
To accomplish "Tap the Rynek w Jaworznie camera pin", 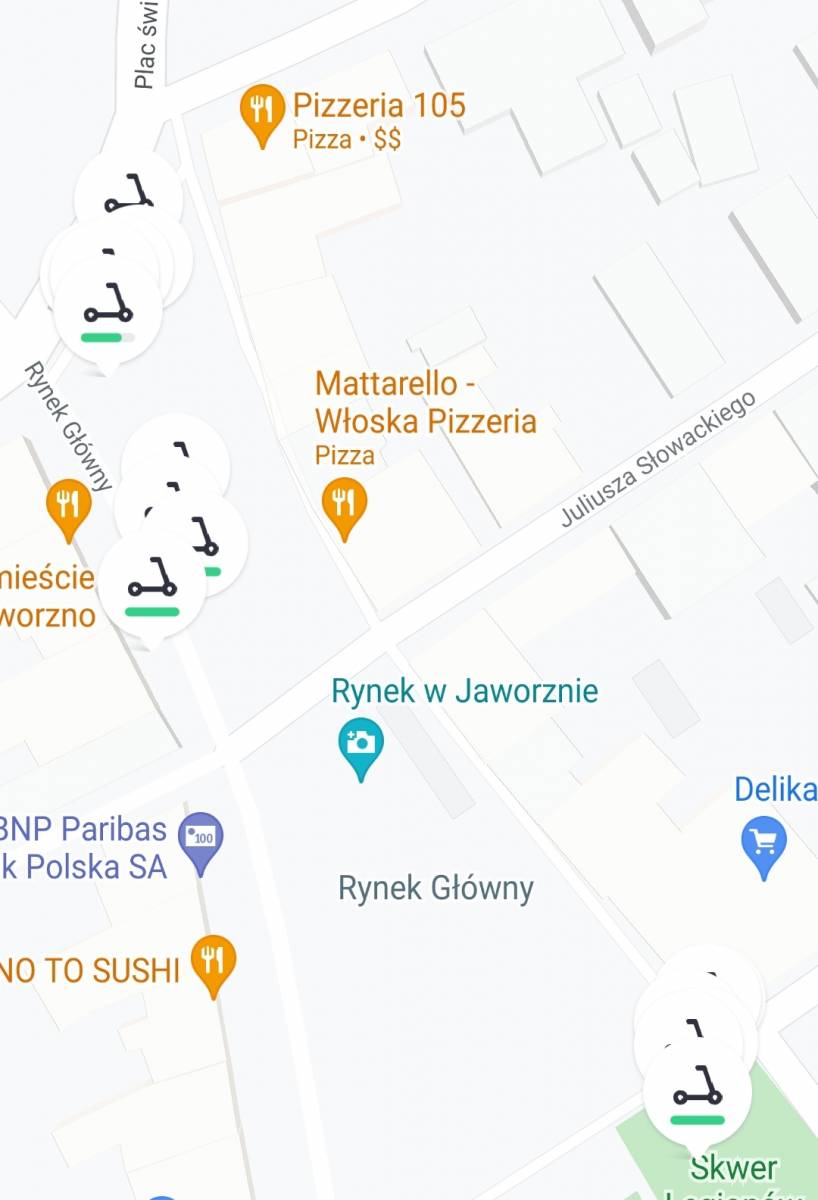I will 360,745.
